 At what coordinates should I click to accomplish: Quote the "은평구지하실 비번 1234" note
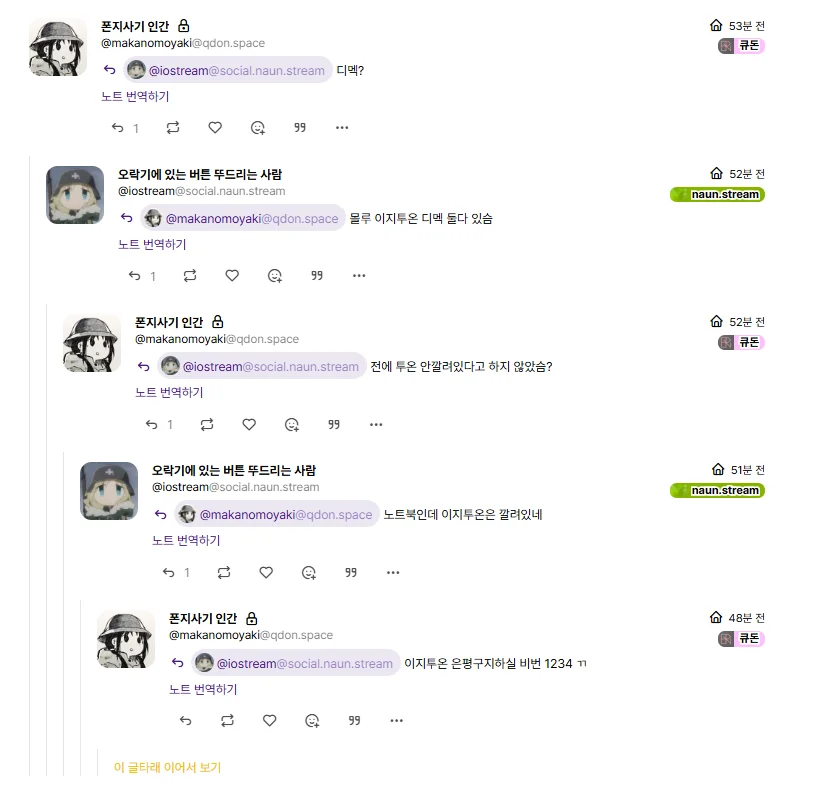[x=354, y=720]
